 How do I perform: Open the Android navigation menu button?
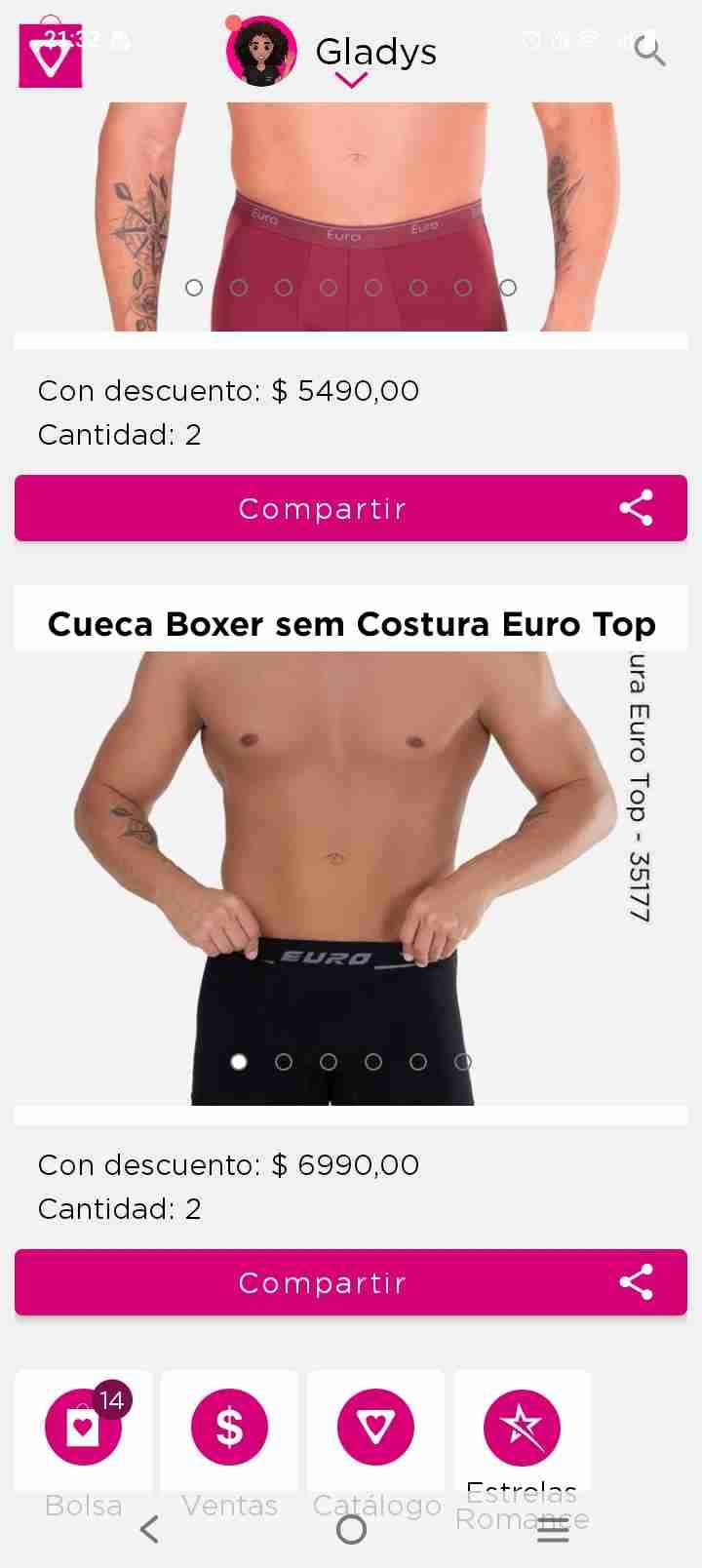pyautogui.click(x=553, y=1530)
